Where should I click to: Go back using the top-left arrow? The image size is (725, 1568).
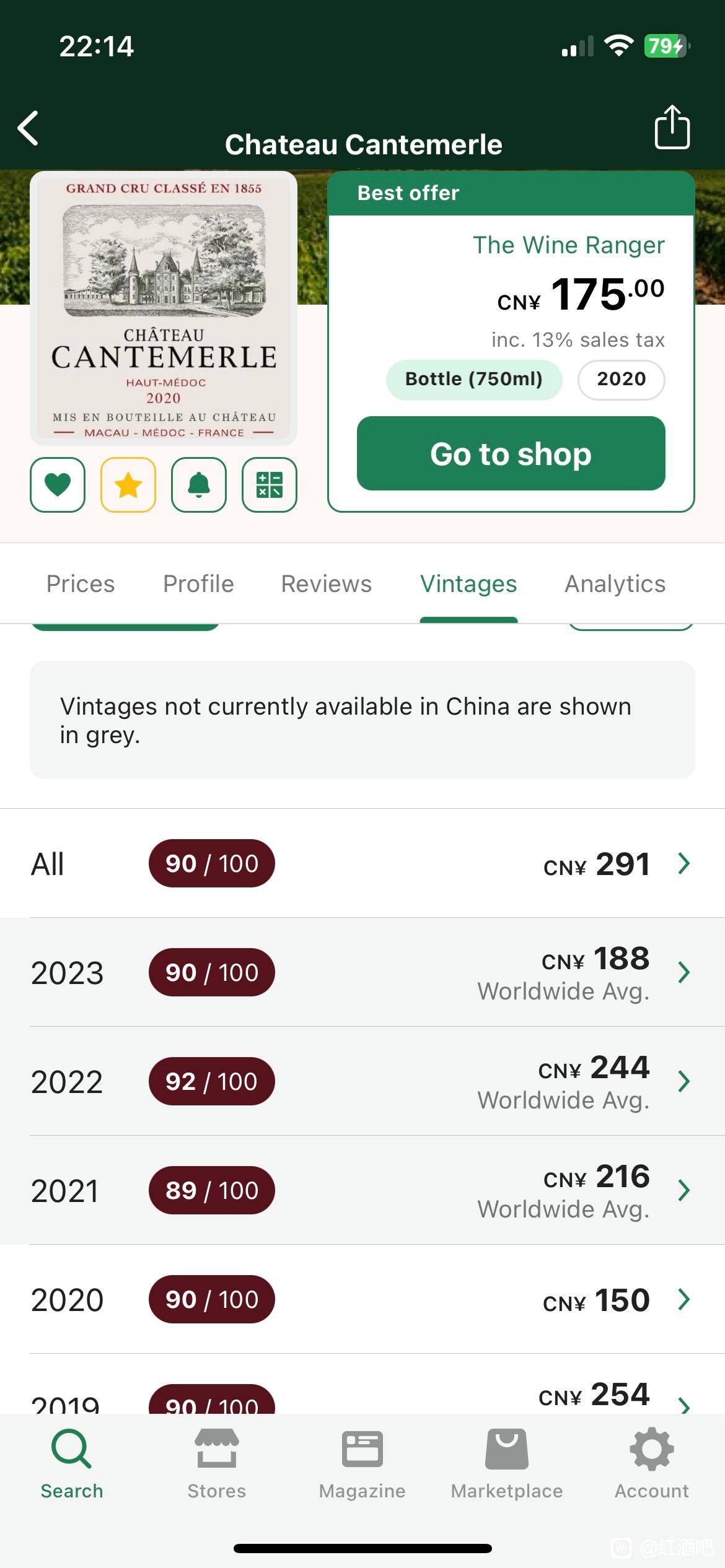tap(29, 128)
